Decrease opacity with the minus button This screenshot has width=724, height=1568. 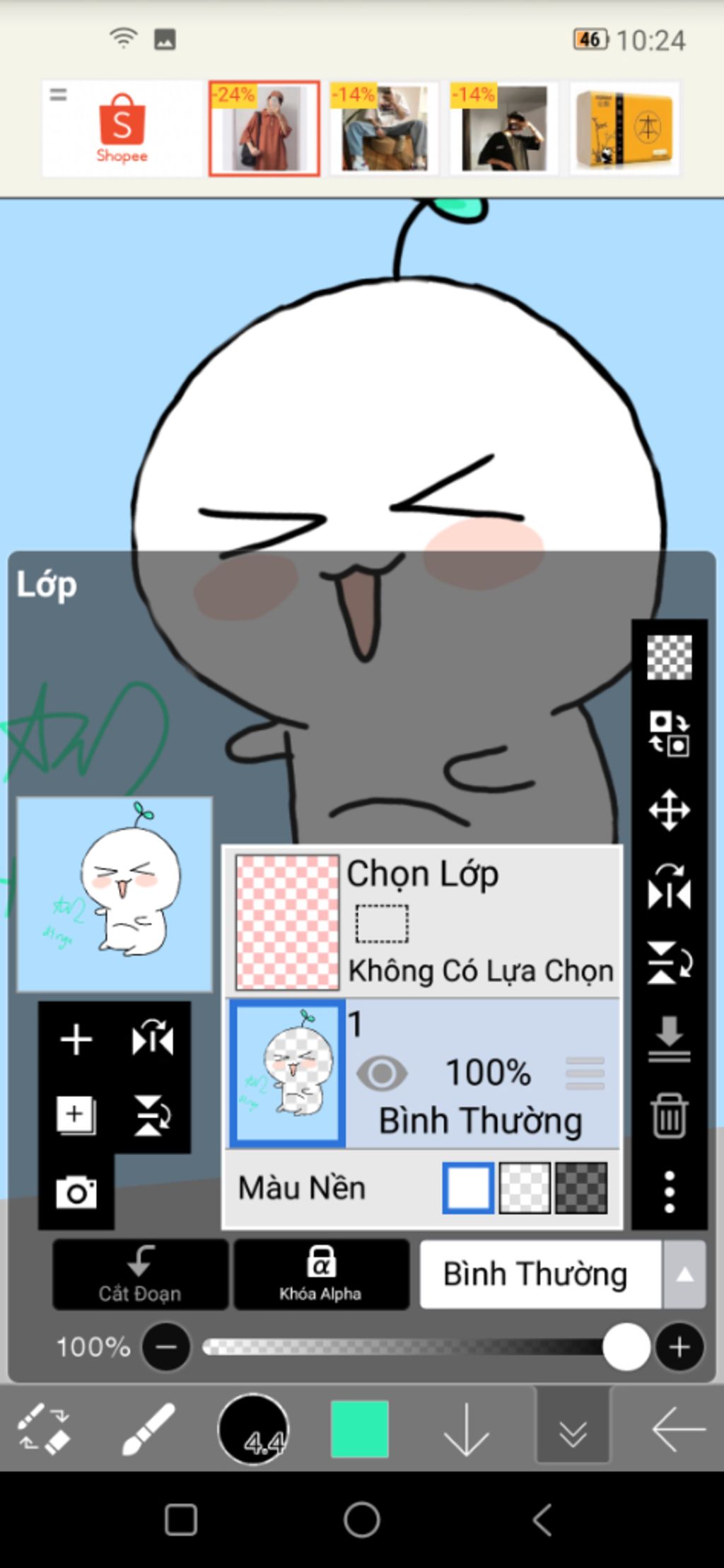pos(166,1347)
